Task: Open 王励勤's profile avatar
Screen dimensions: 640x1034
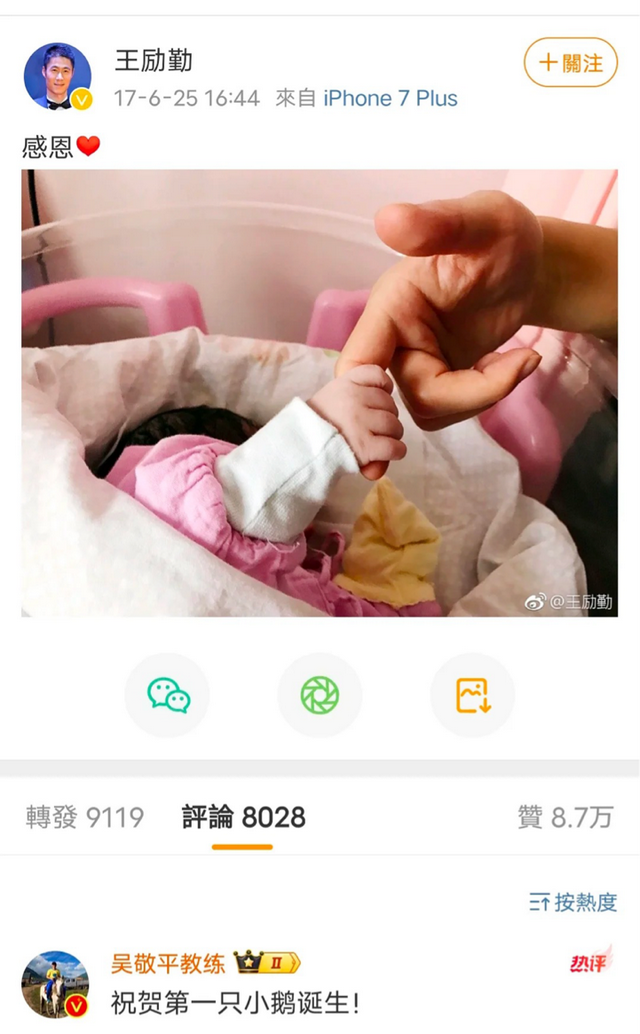Action: coord(57,76)
